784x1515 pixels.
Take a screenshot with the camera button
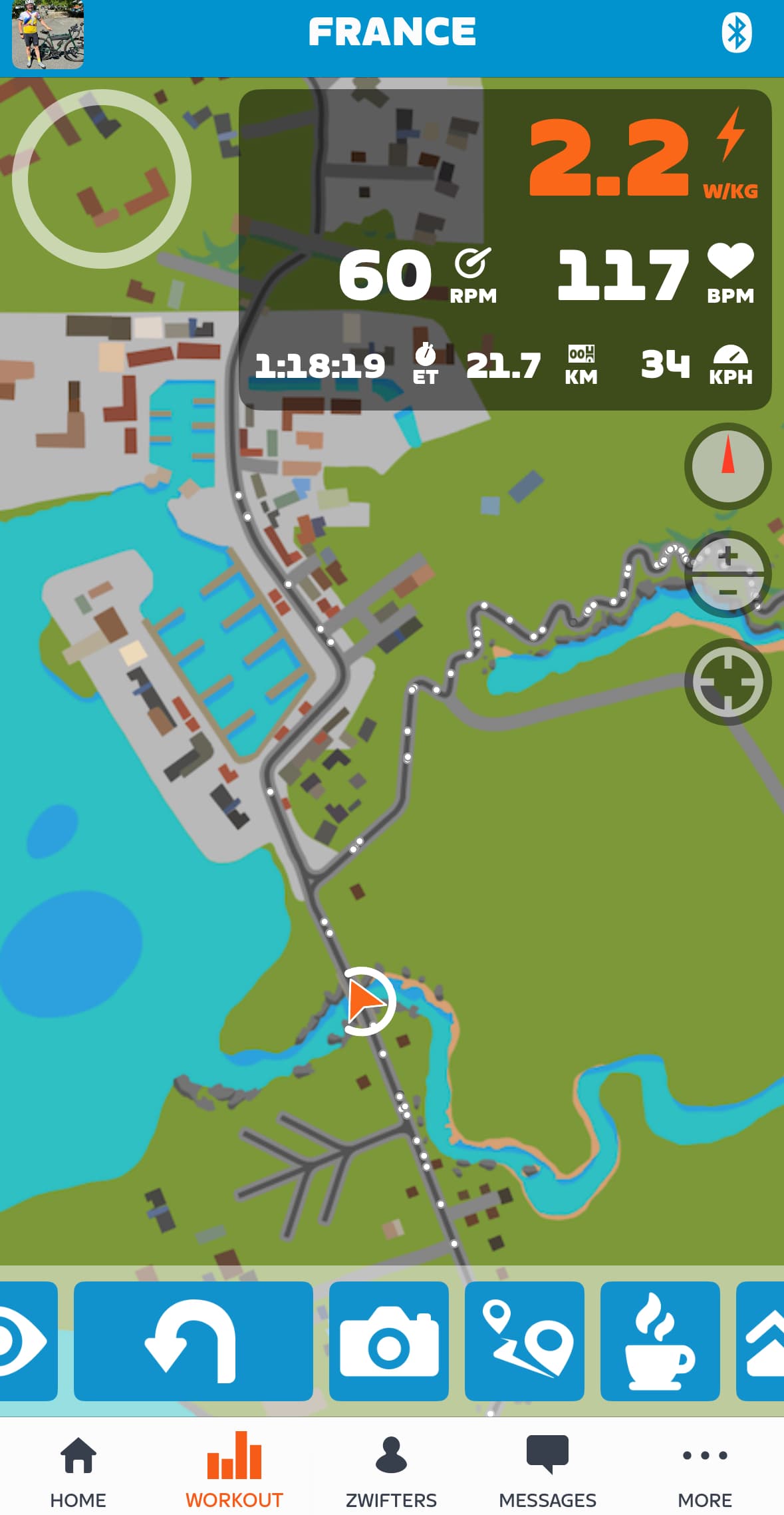point(389,1340)
